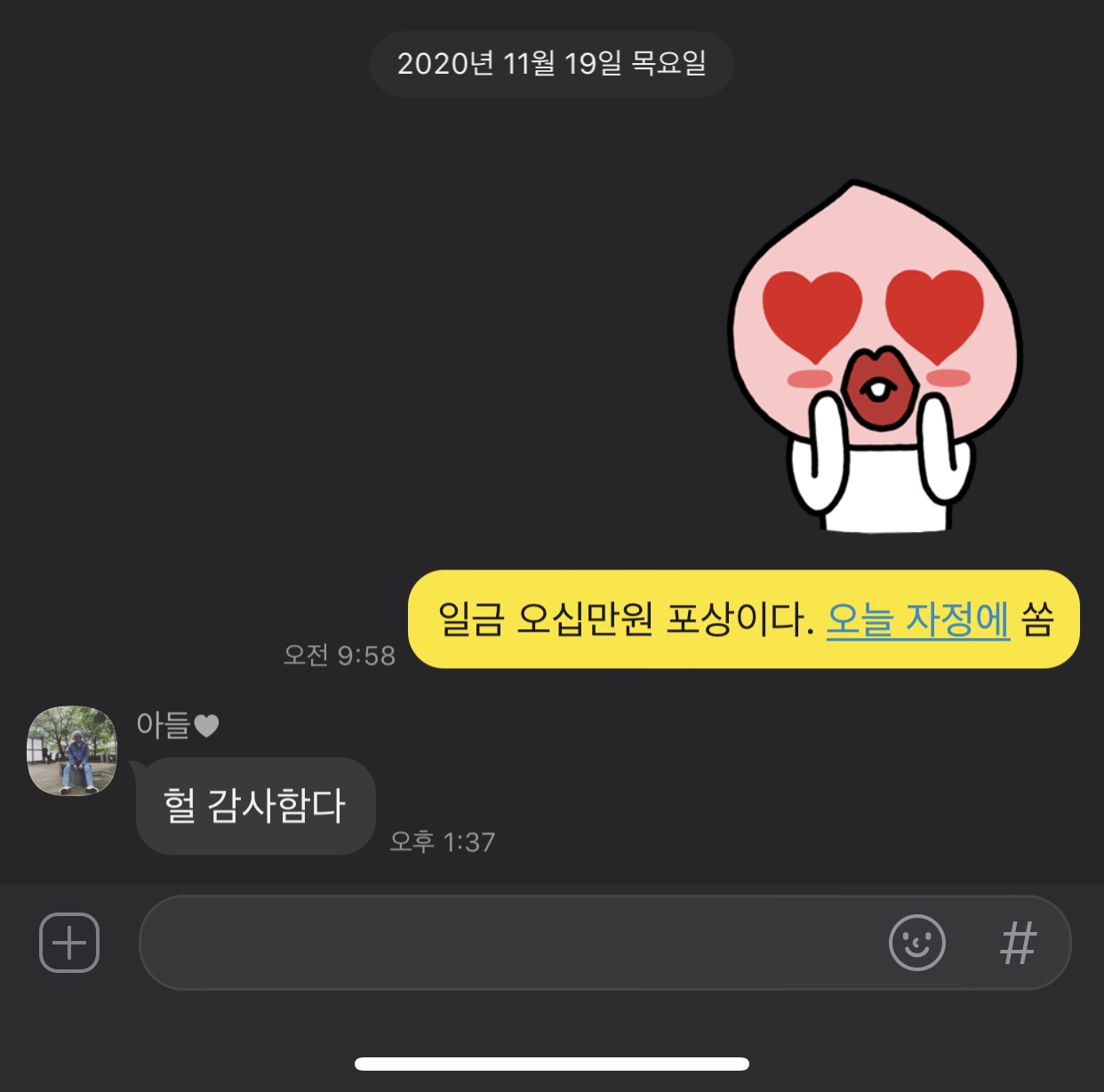Open the emoticon picker
The height and width of the screenshot is (1092, 1104).
point(916,943)
